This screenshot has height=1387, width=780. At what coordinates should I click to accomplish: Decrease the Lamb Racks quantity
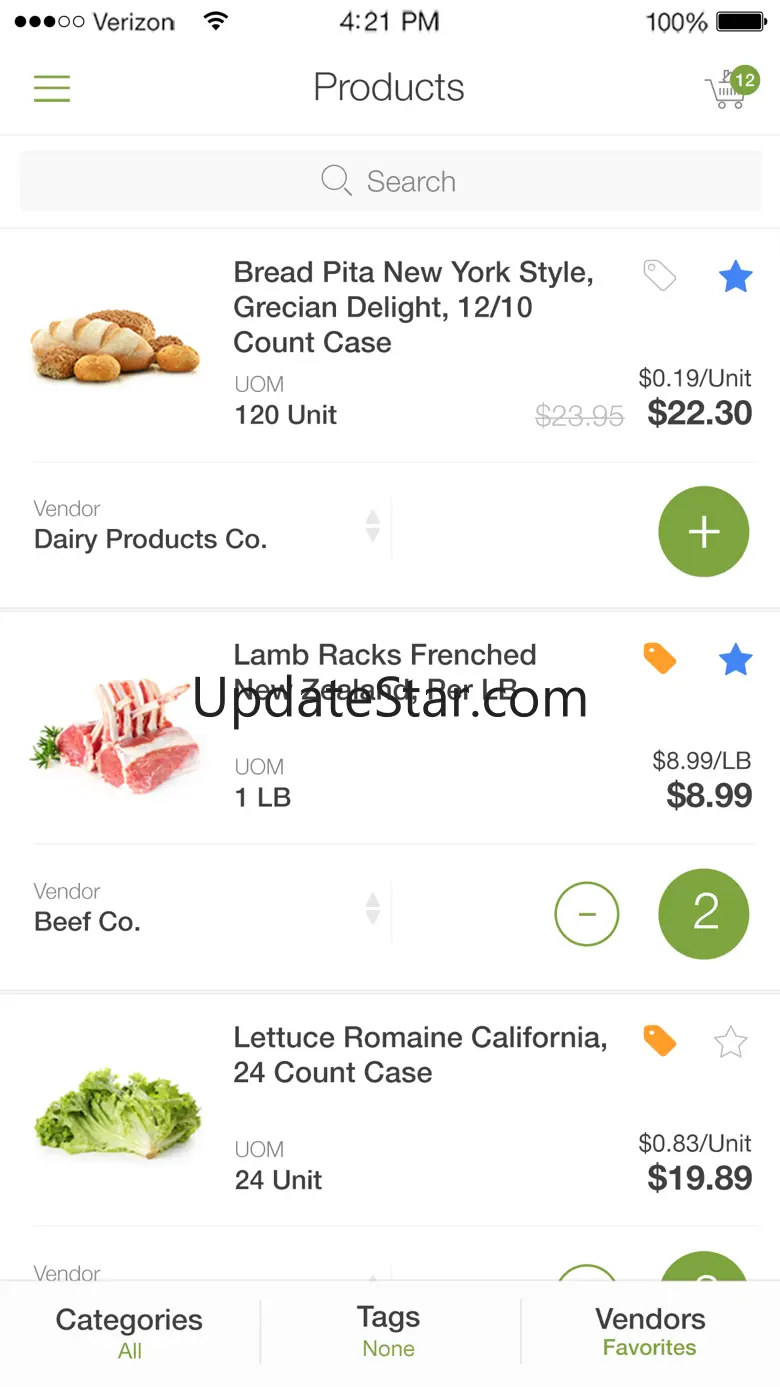(587, 914)
